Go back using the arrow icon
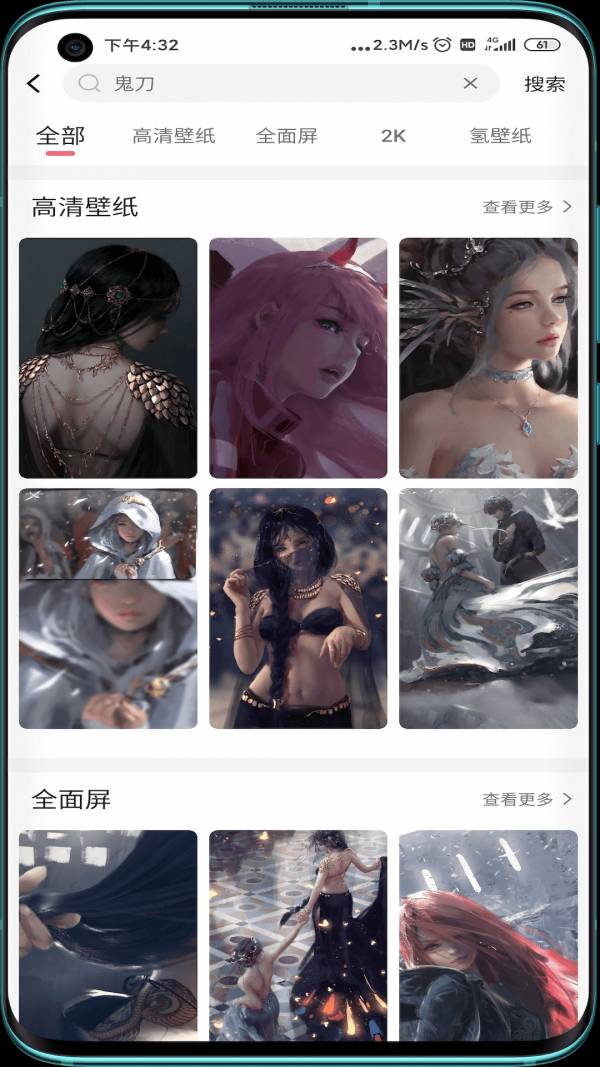Viewport: 600px width, 1067px height. click(34, 84)
